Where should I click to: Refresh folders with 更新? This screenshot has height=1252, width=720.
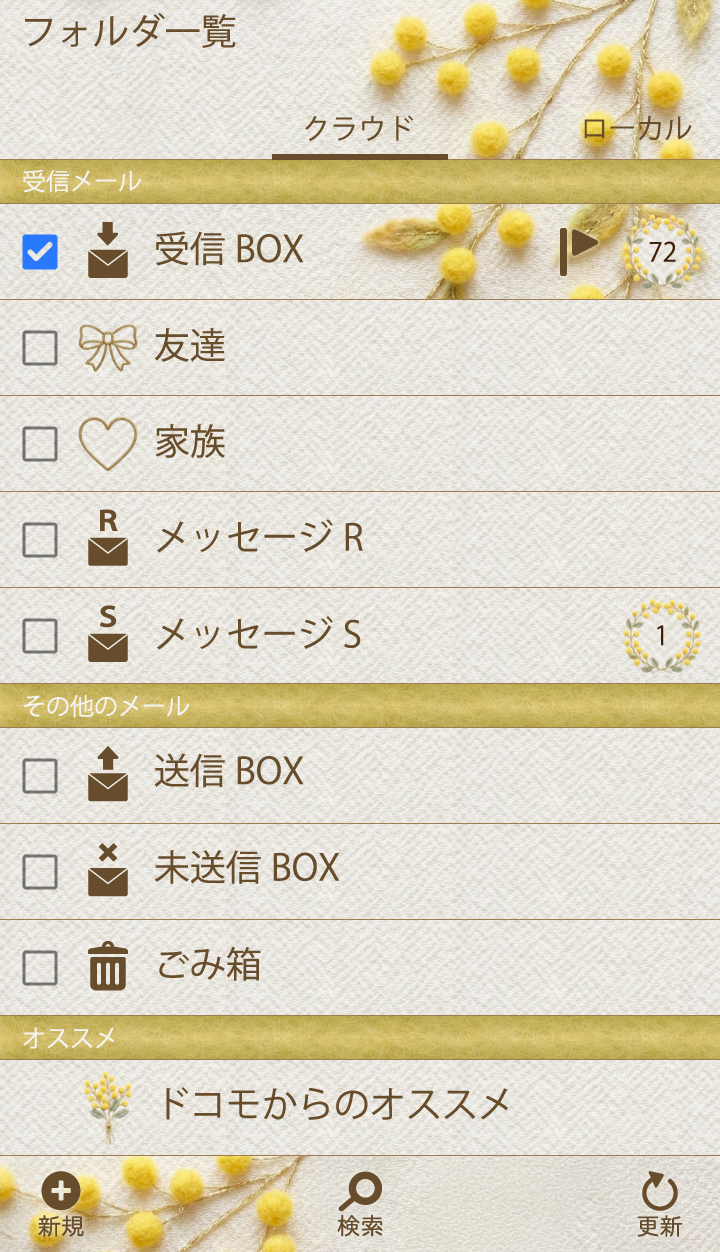point(659,1204)
